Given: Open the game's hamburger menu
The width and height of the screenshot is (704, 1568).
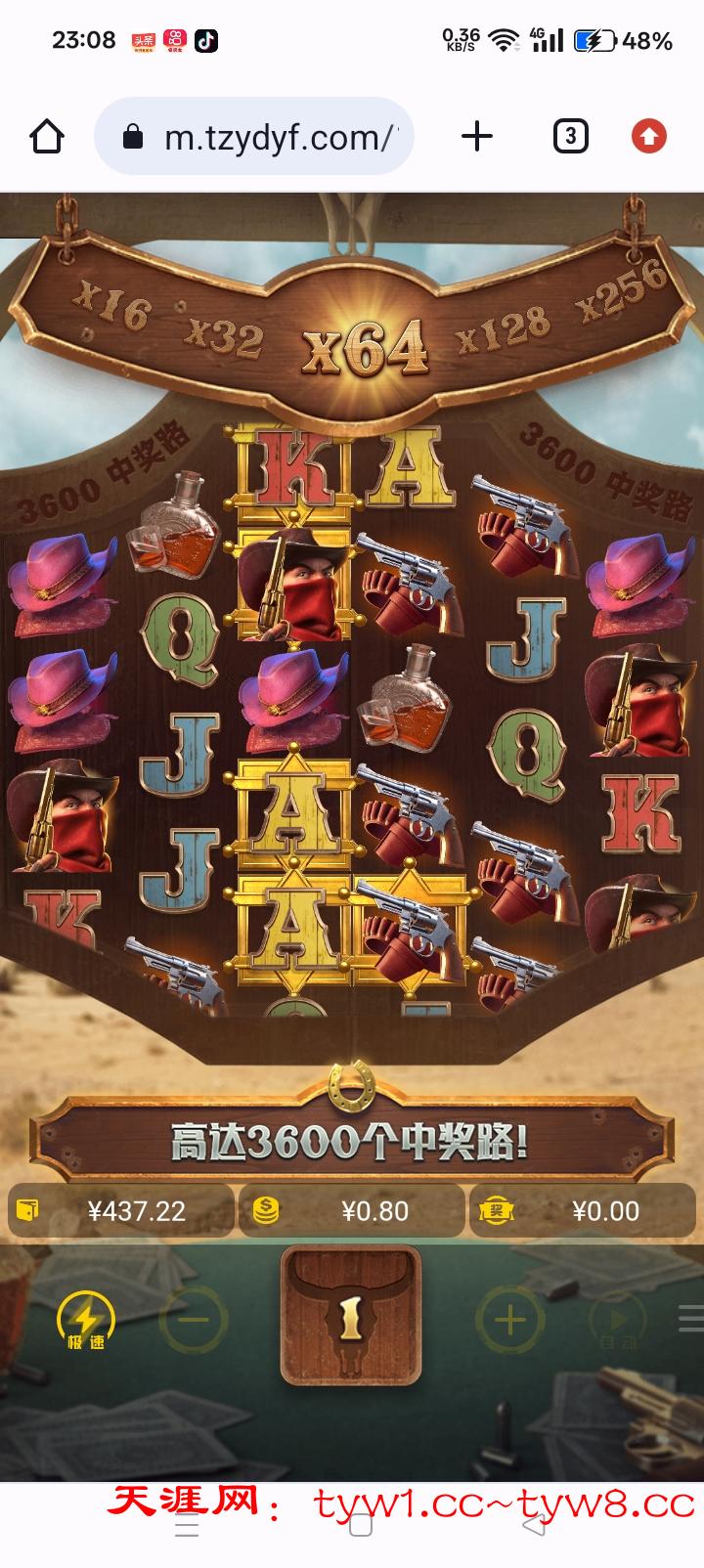Looking at the screenshot, I should (x=690, y=1320).
